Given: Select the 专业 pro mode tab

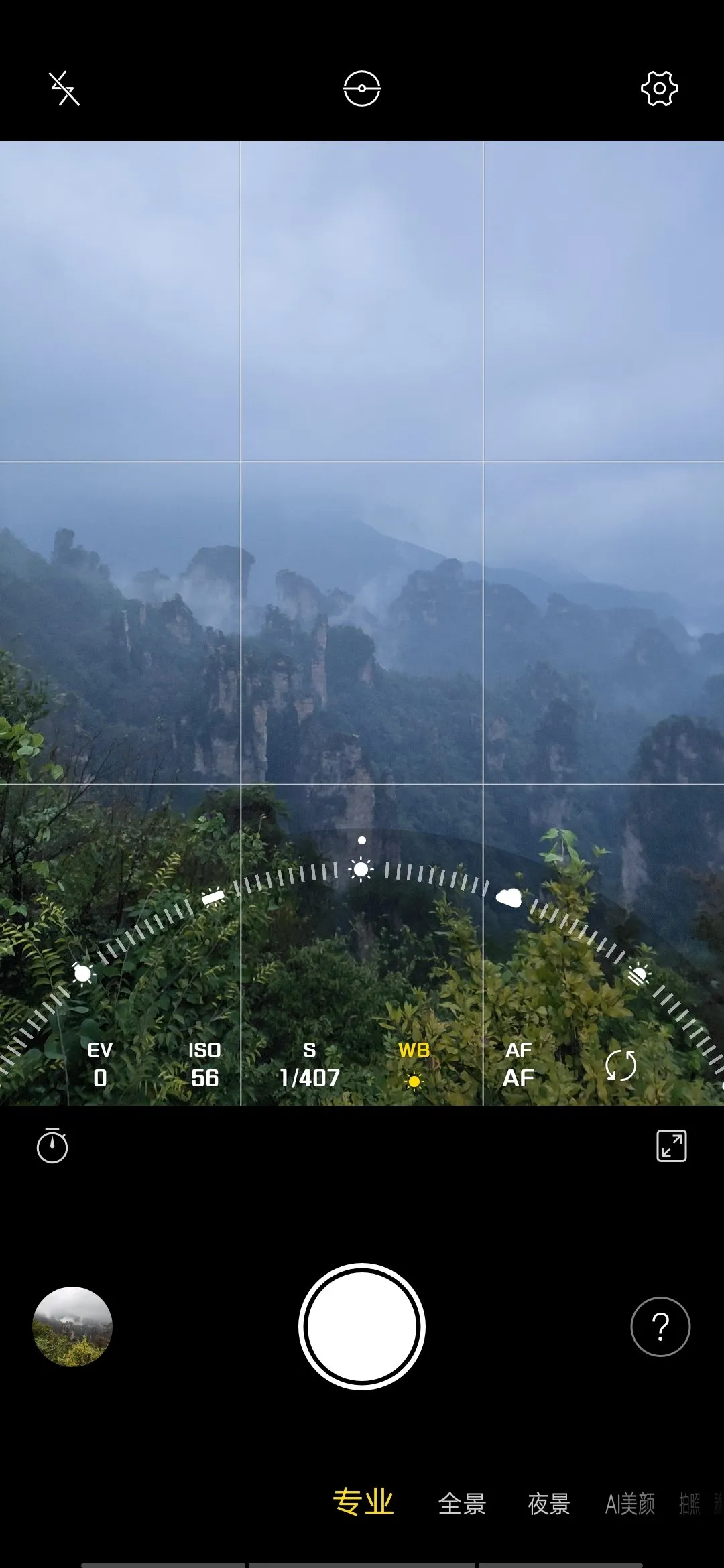Looking at the screenshot, I should pyautogui.click(x=363, y=1502).
